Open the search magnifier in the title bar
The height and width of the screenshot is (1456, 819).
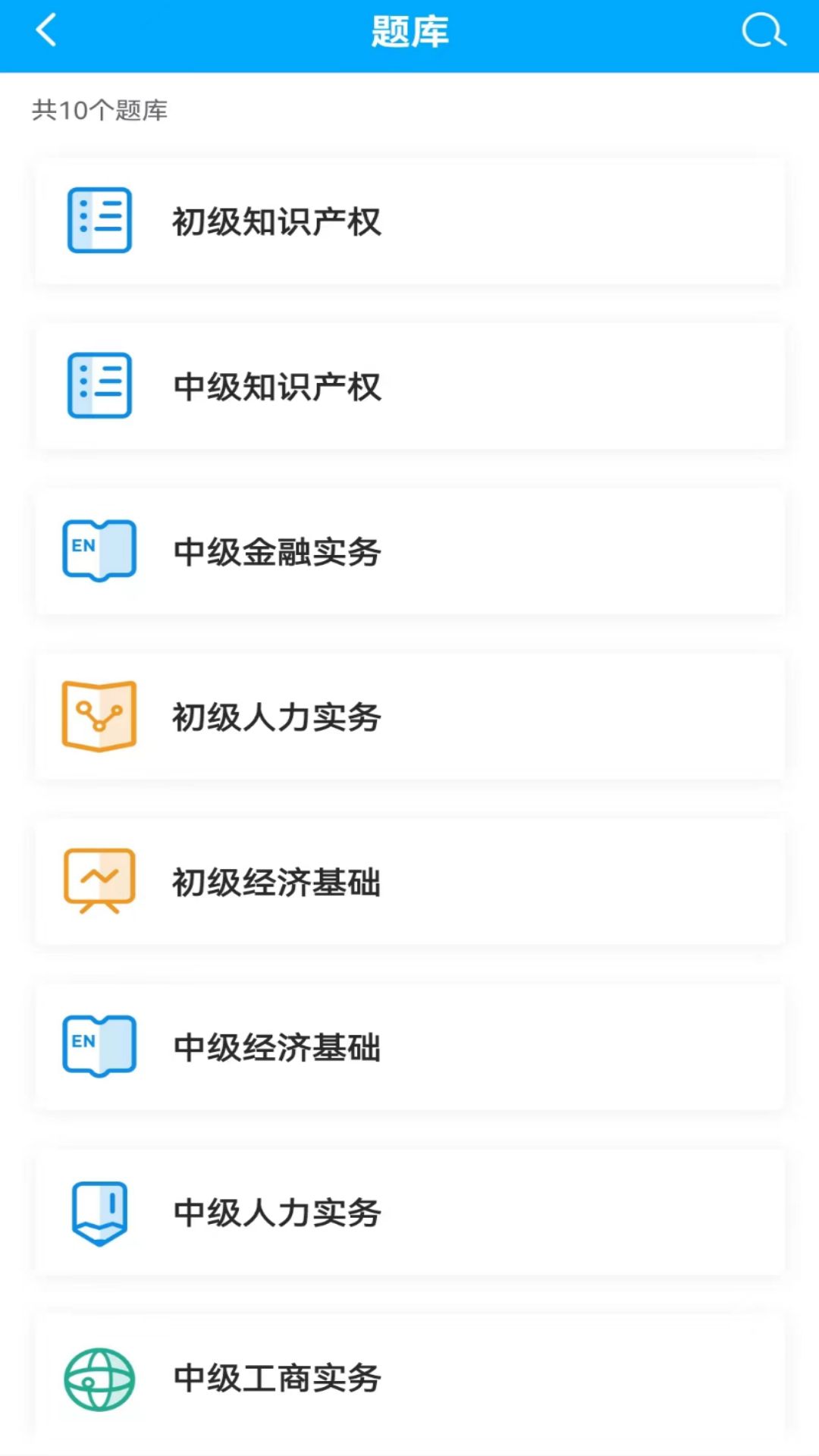[x=763, y=32]
